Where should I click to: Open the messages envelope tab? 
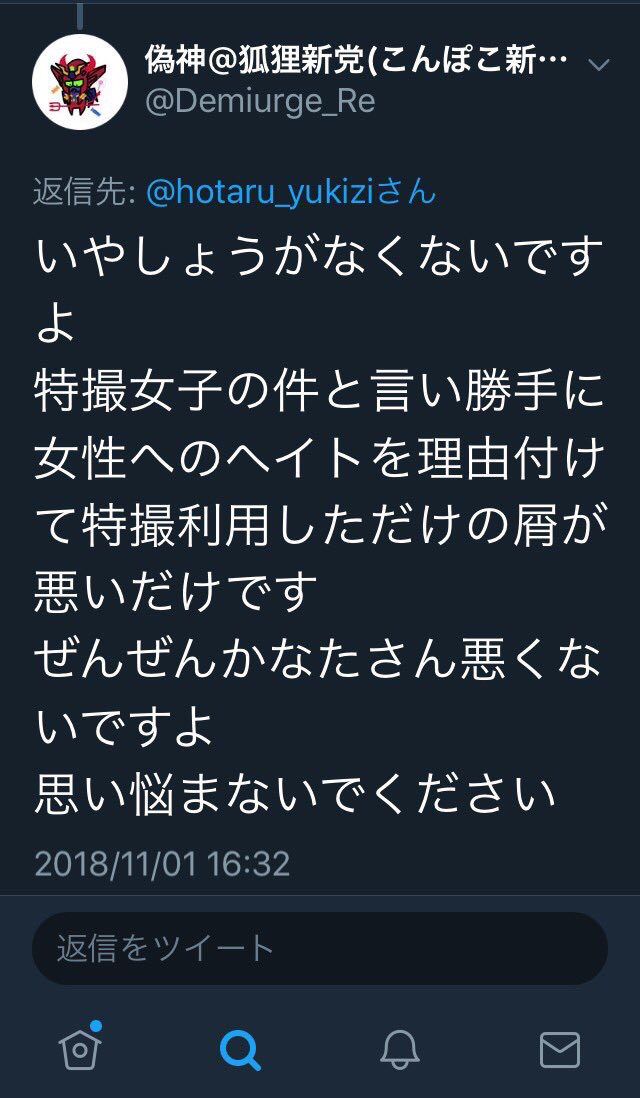[560, 1049]
